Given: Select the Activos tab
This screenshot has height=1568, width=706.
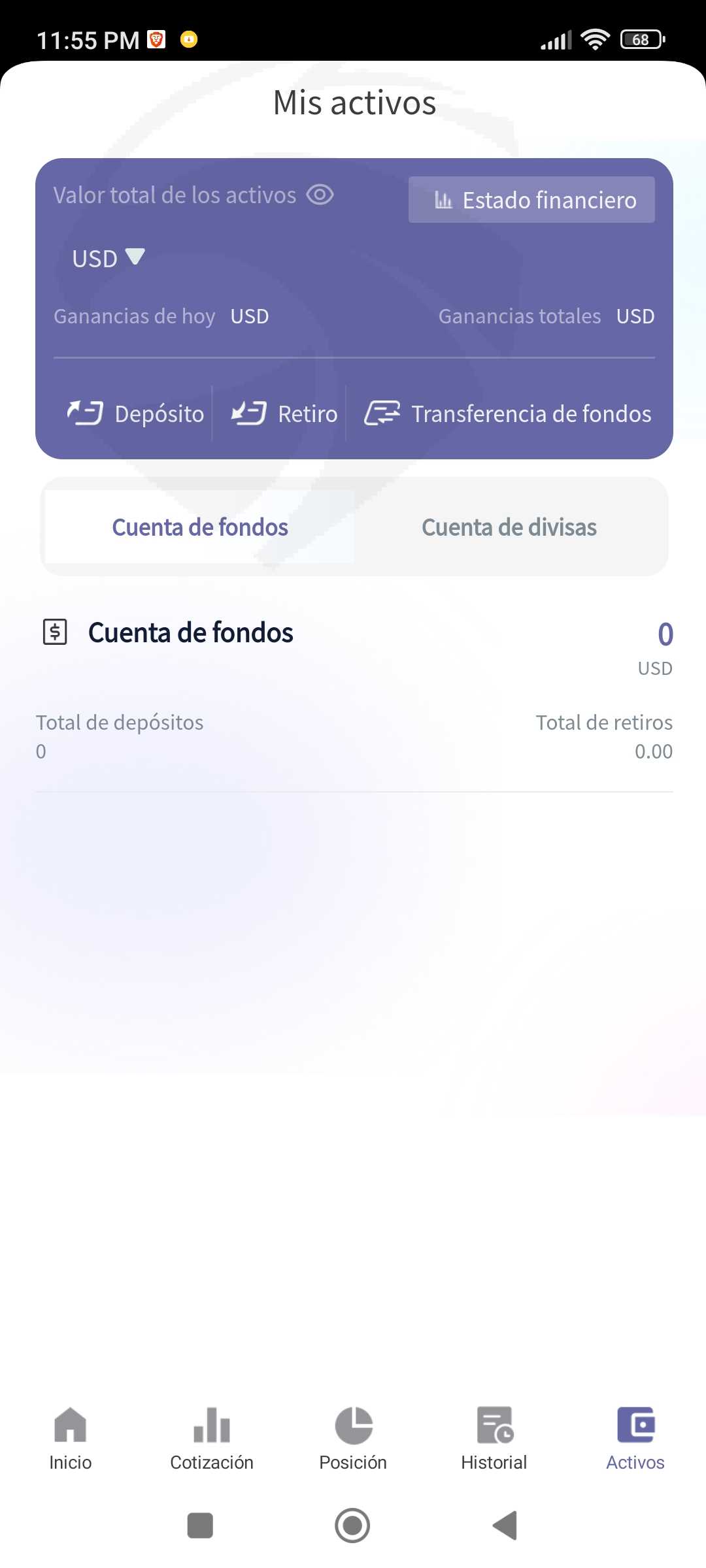Looking at the screenshot, I should (635, 1439).
